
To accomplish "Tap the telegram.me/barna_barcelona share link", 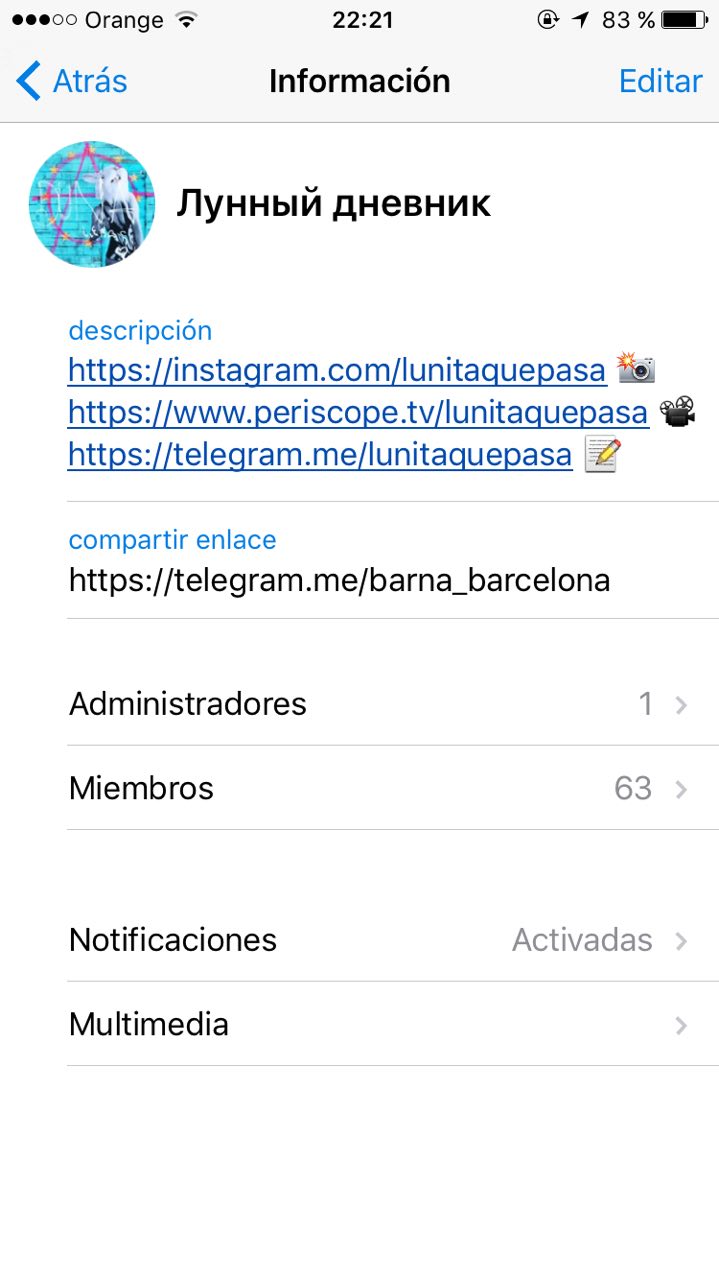I will [x=339, y=580].
